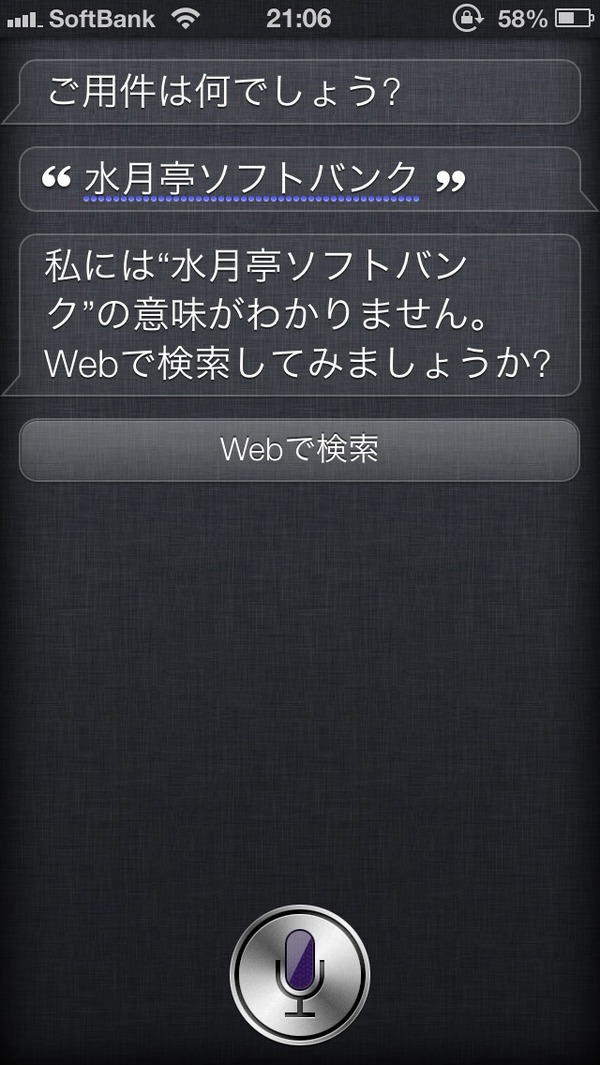Activate the Siri microphone button
Viewport: 600px width, 1065px height.
pos(300,975)
